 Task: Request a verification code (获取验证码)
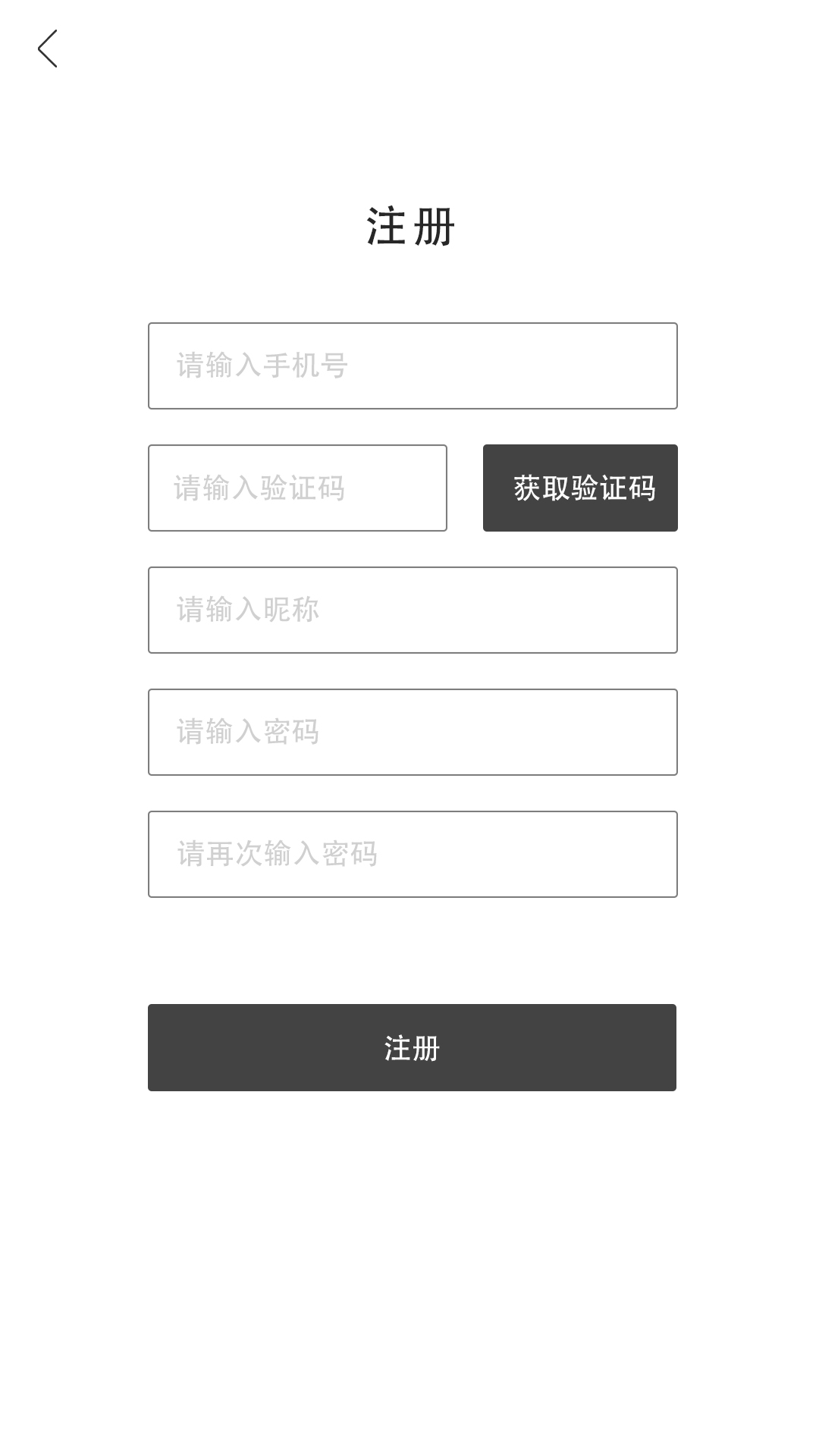click(x=580, y=488)
